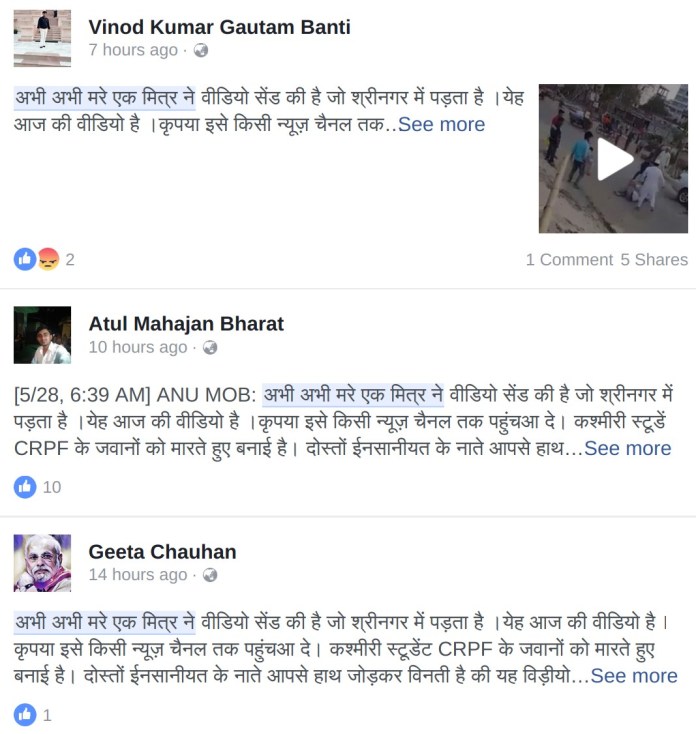Screen dimensions: 696x734
Task: Expand See more in Vinod's post
Action: pyautogui.click(x=441, y=124)
